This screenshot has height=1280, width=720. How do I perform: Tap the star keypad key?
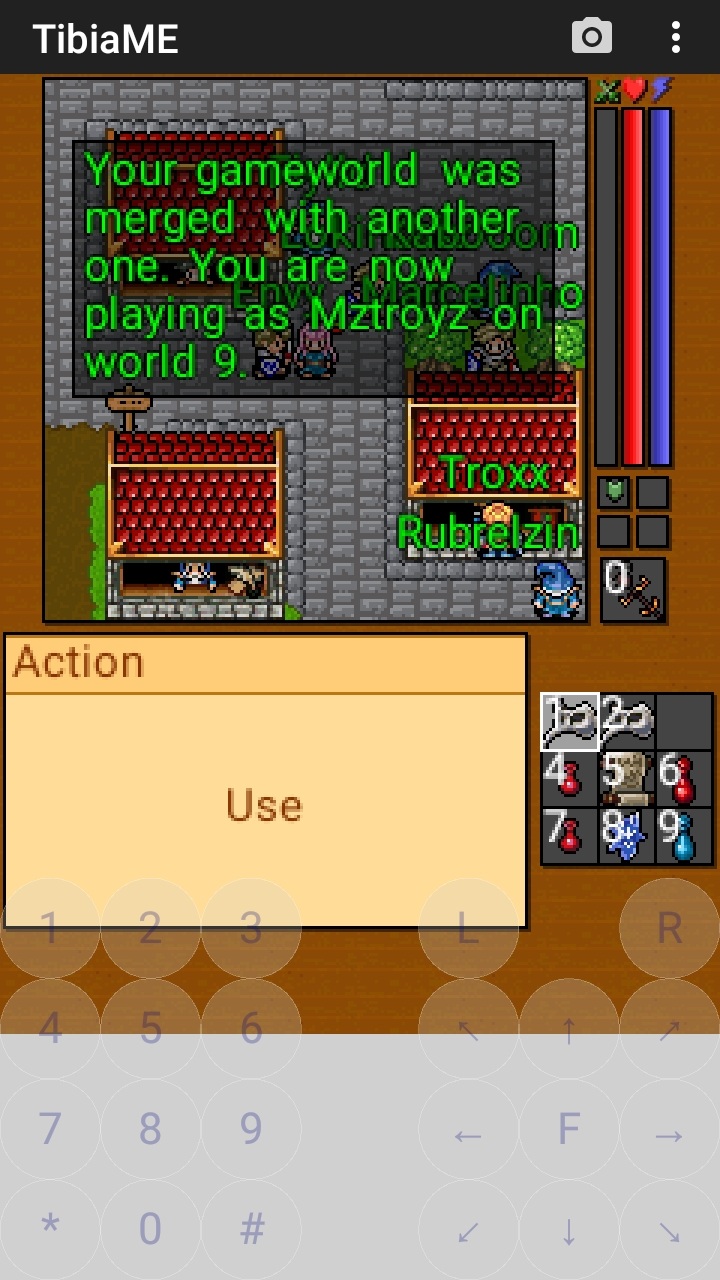[50, 1230]
